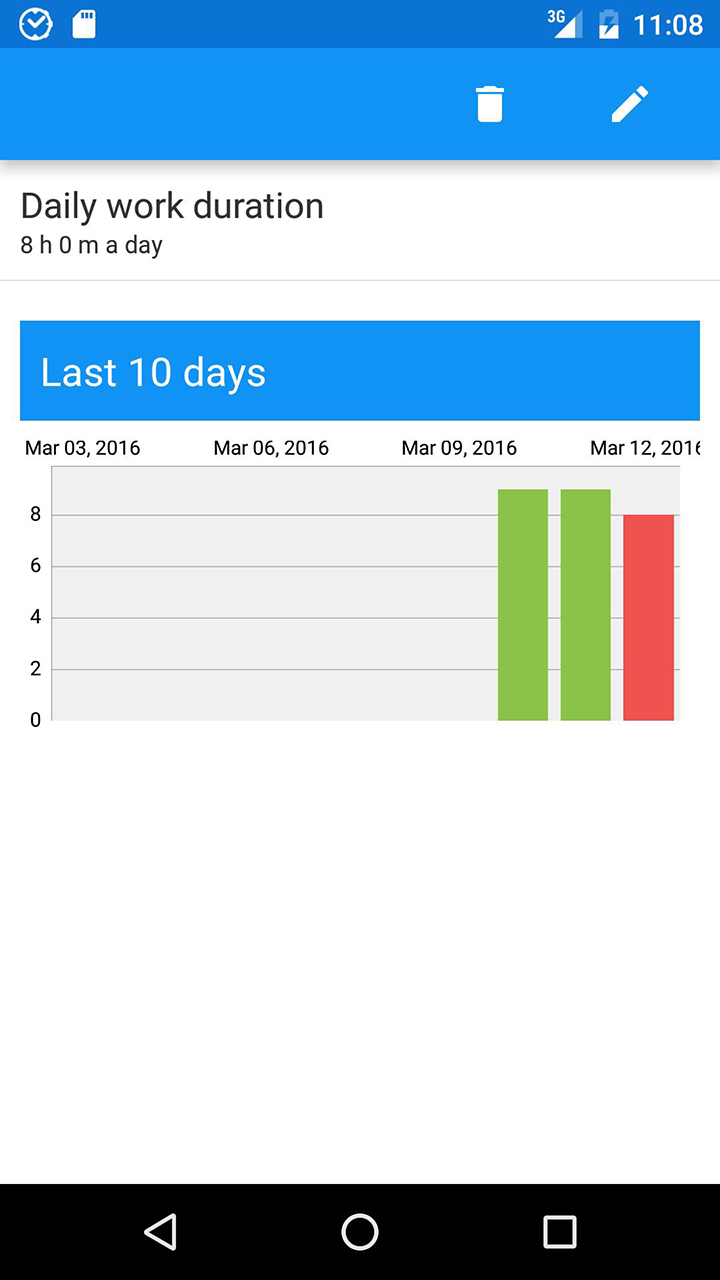
Task: Select the 'Last 10 days' header
Action: click(152, 371)
